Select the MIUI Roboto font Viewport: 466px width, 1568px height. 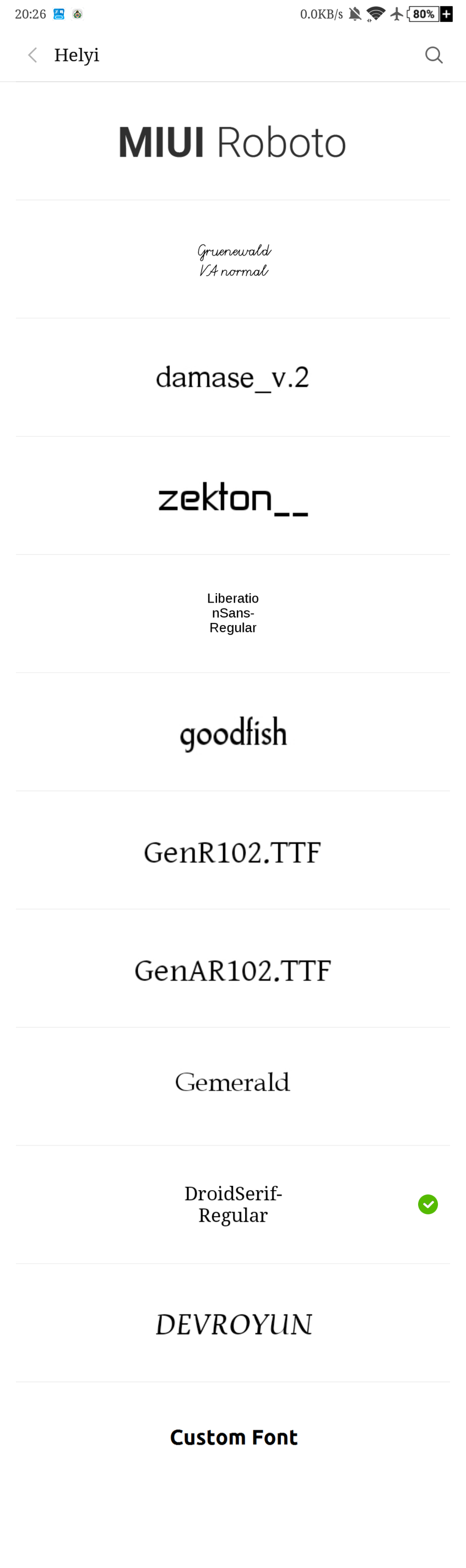[x=232, y=143]
